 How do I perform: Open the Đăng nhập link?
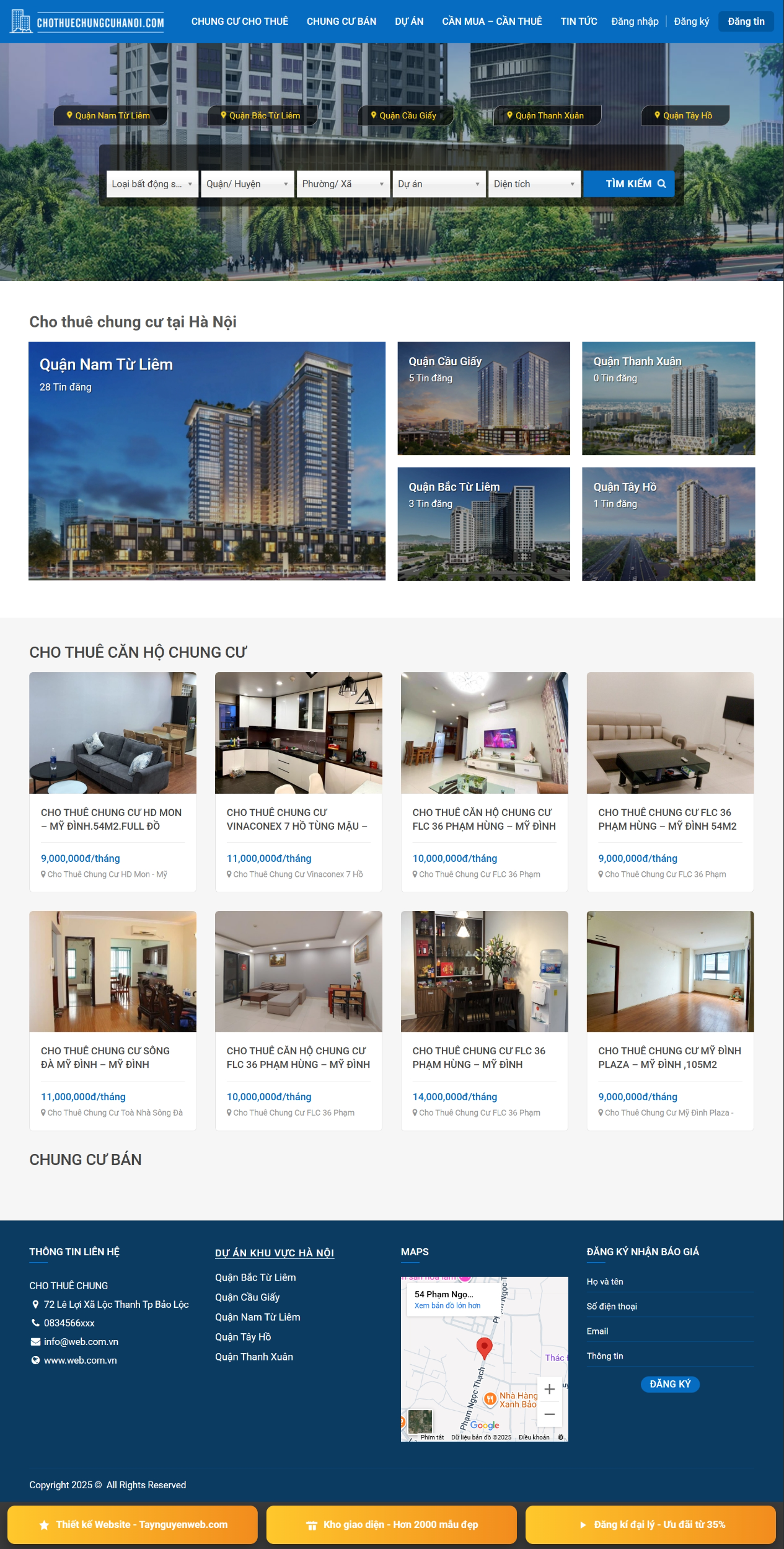click(x=635, y=21)
